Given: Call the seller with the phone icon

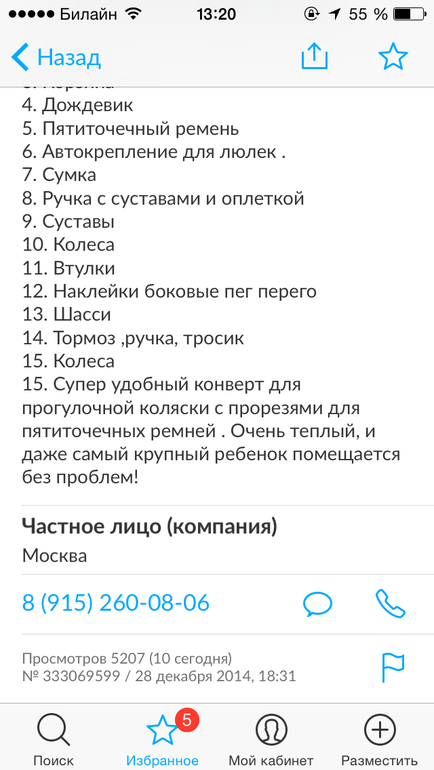Looking at the screenshot, I should [391, 604].
